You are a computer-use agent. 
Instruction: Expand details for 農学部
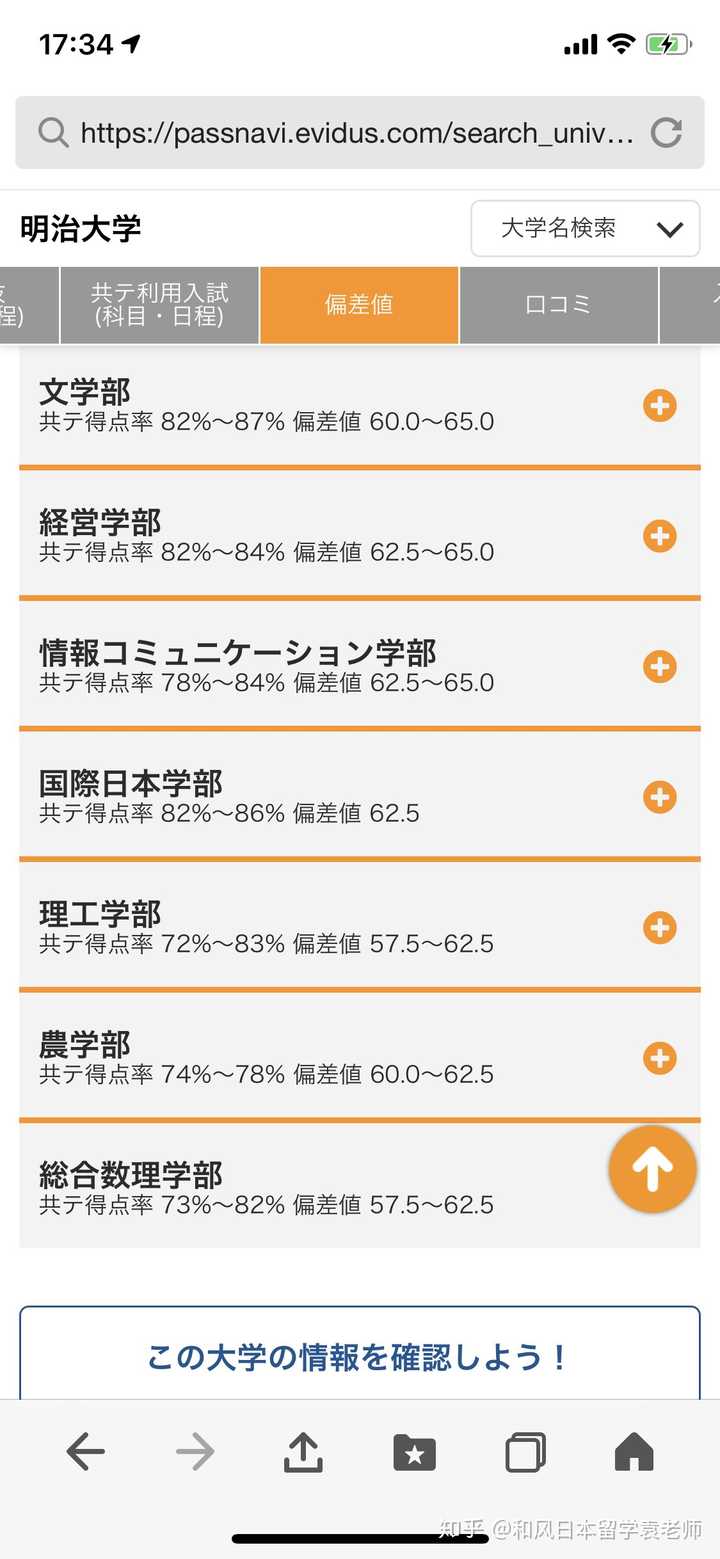click(659, 1058)
